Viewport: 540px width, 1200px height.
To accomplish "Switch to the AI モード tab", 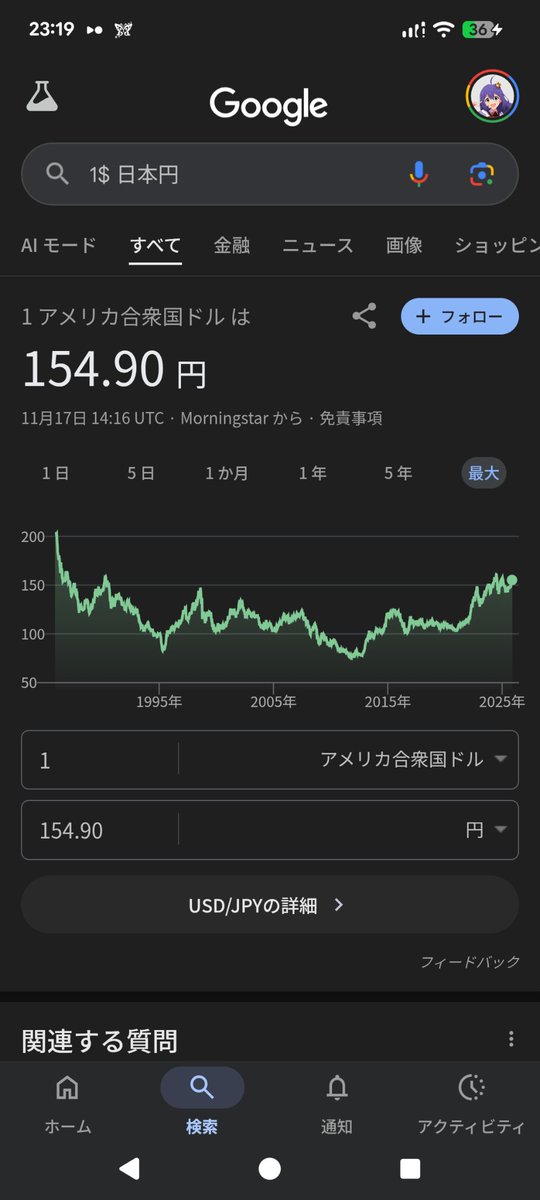I will 59,245.
